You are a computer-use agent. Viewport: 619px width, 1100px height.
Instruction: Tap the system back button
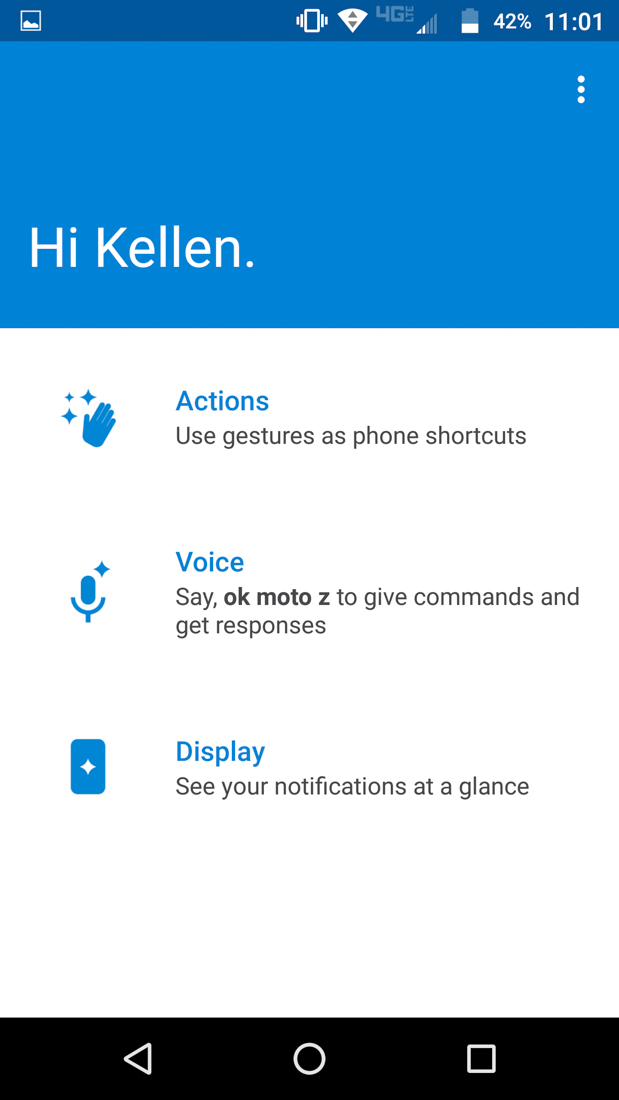(x=138, y=1058)
